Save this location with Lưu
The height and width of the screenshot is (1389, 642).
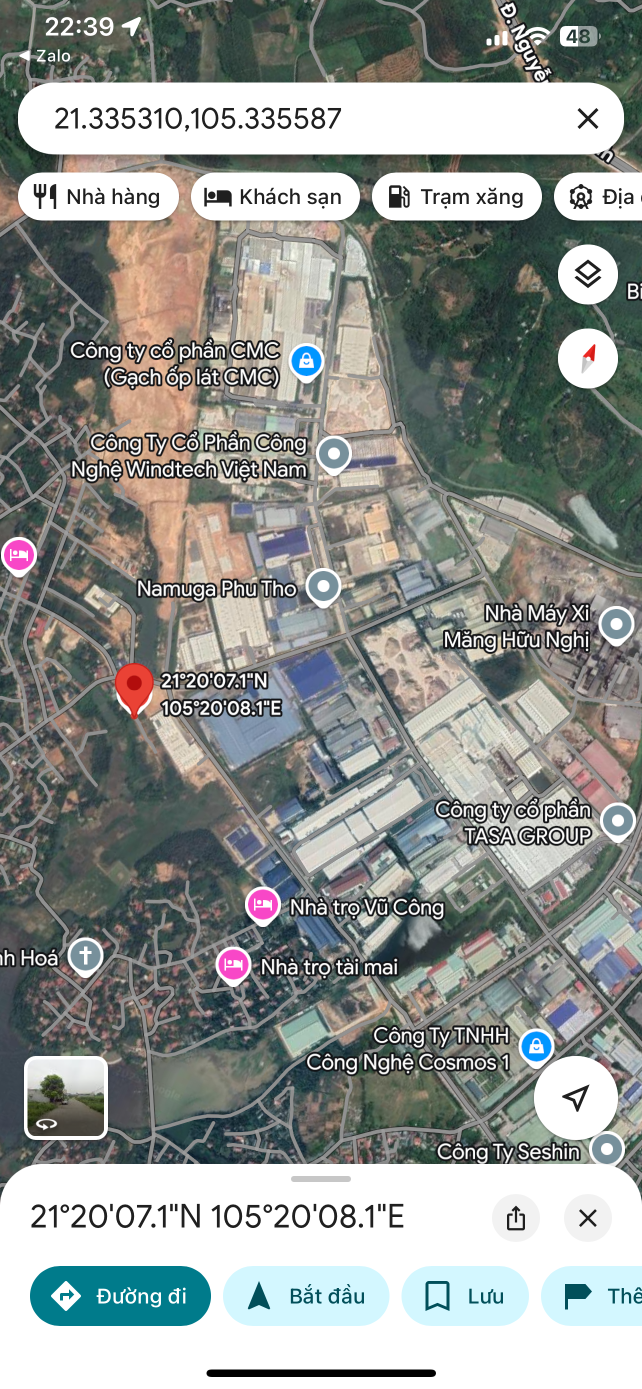pos(465,1296)
